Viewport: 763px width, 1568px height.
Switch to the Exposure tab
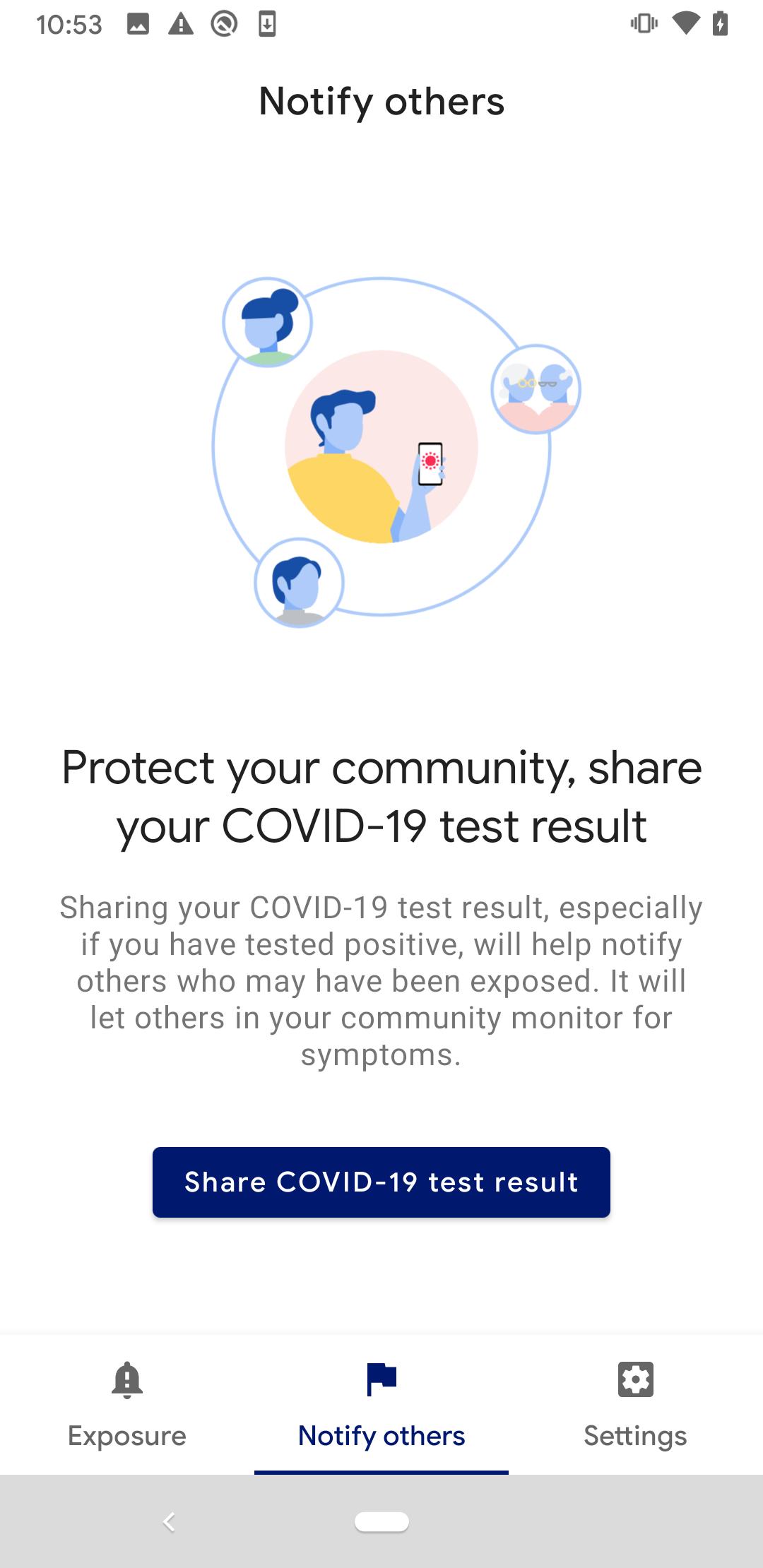127,1404
